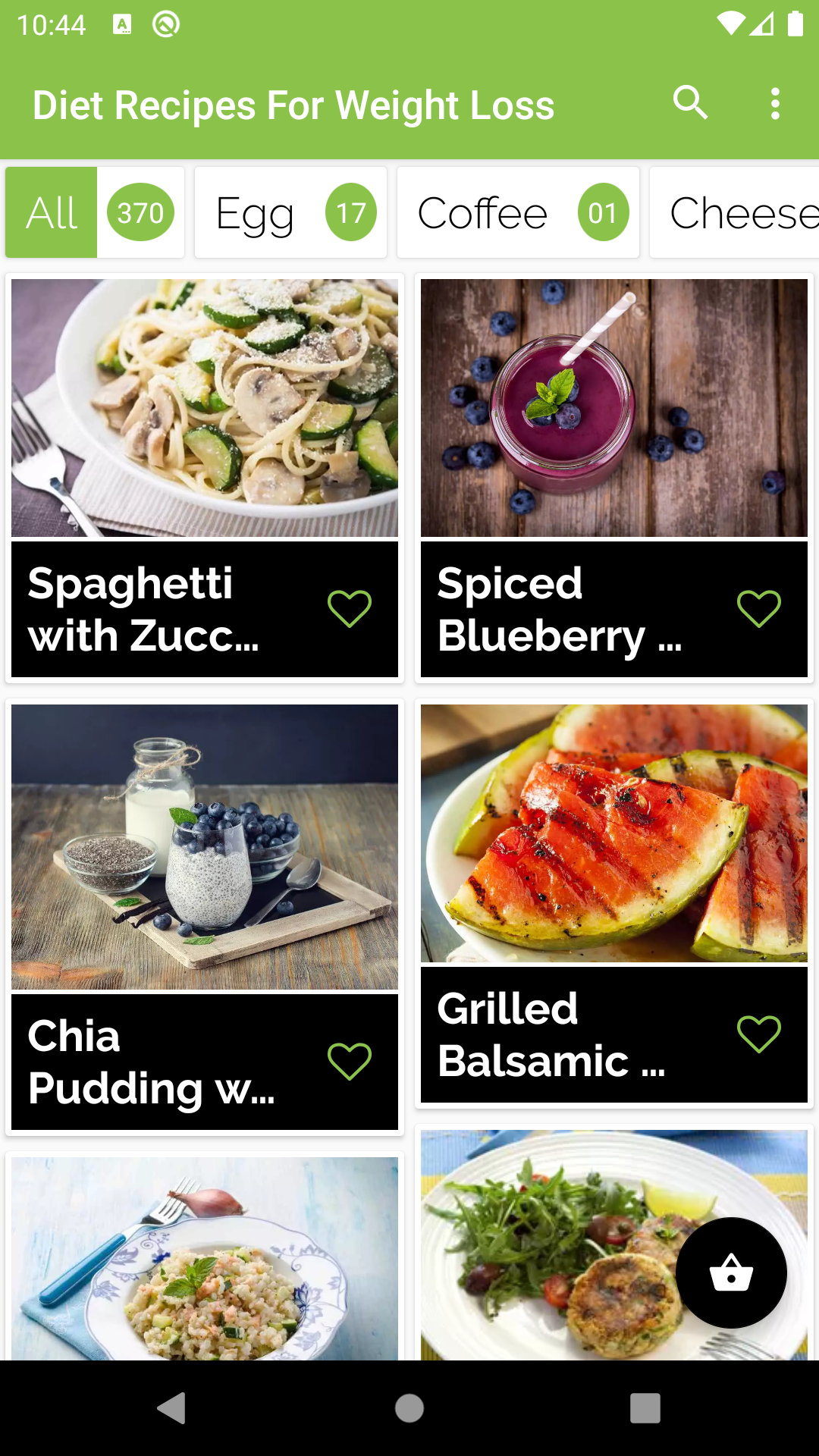
Task: Open the three-dot overflow menu
Action: tap(774, 104)
